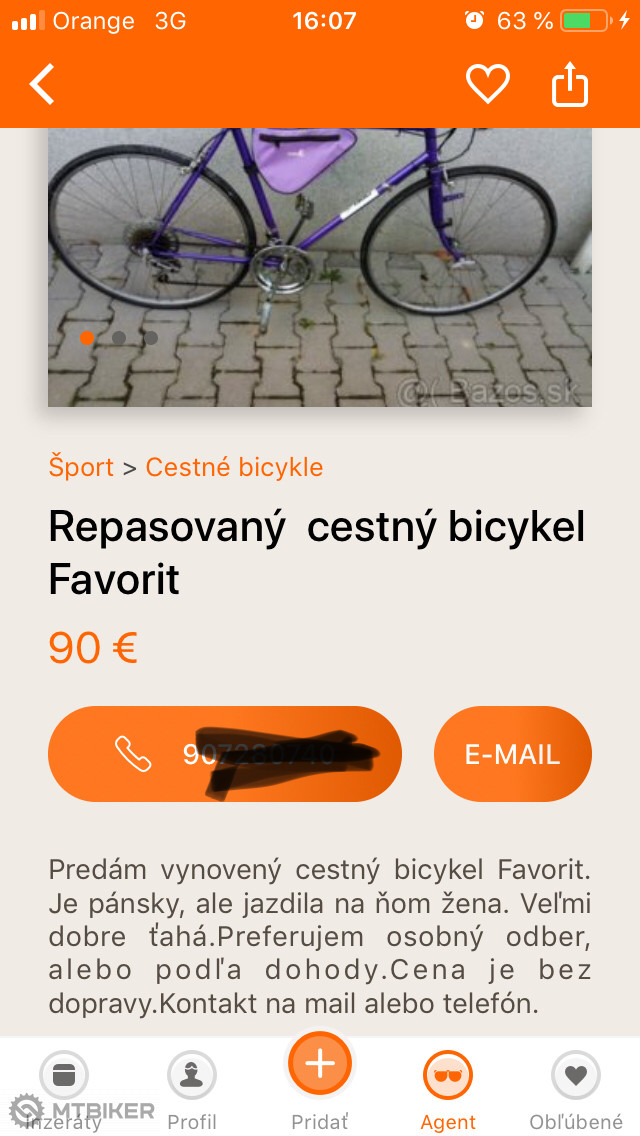The height and width of the screenshot is (1136, 640).
Task: Contact the seller via E-MAIL button
Action: pos(512,754)
